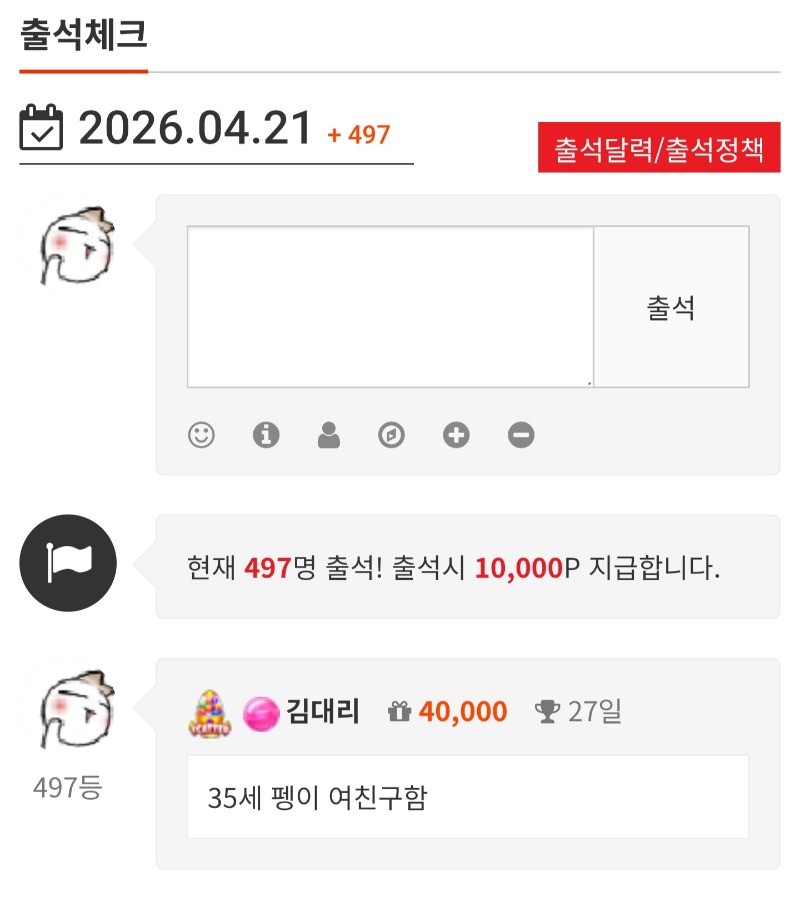Tap the minus icon below the text box
This screenshot has width=800, height=901.
(521, 435)
